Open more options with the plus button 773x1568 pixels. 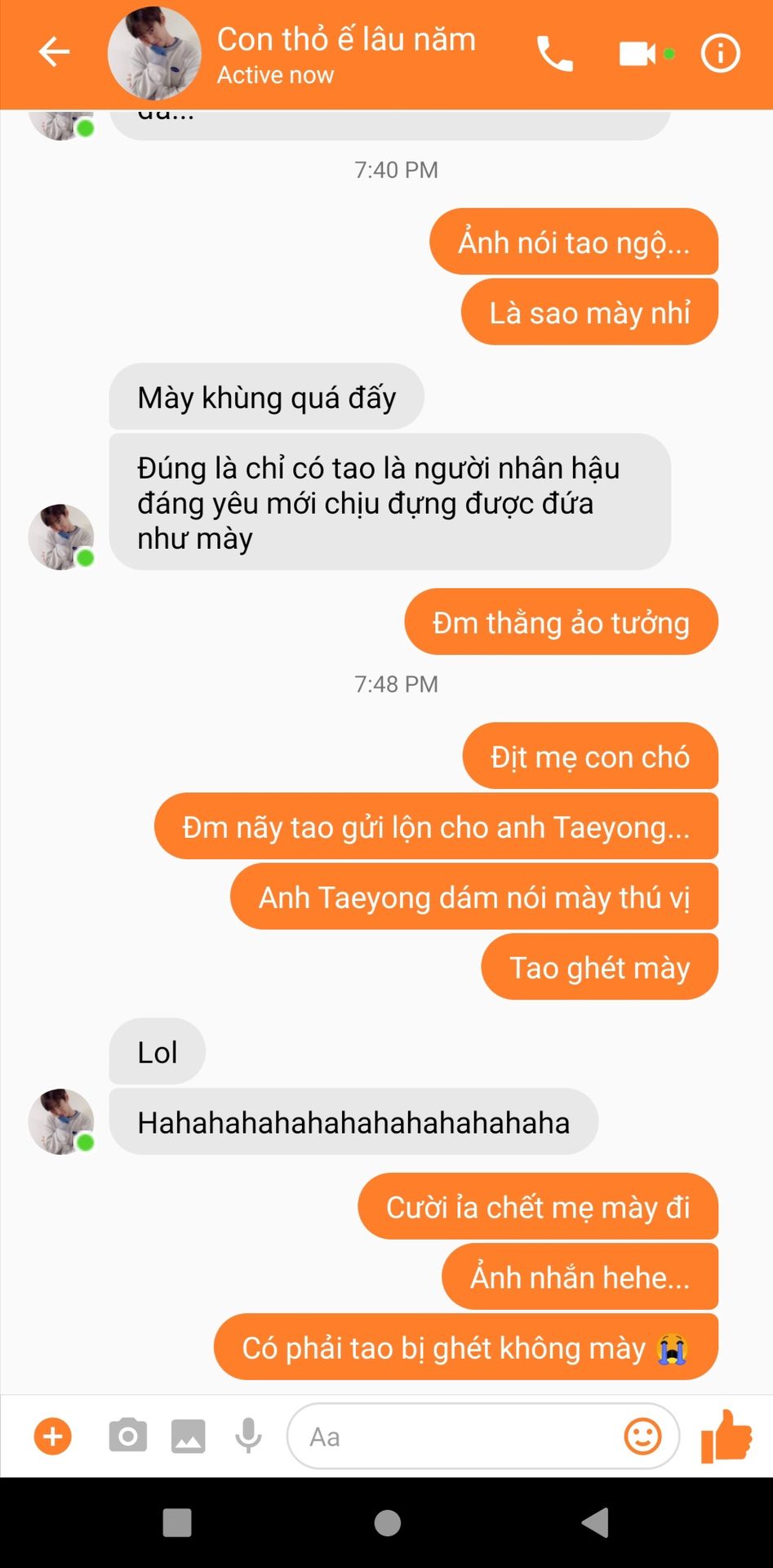click(x=53, y=1437)
